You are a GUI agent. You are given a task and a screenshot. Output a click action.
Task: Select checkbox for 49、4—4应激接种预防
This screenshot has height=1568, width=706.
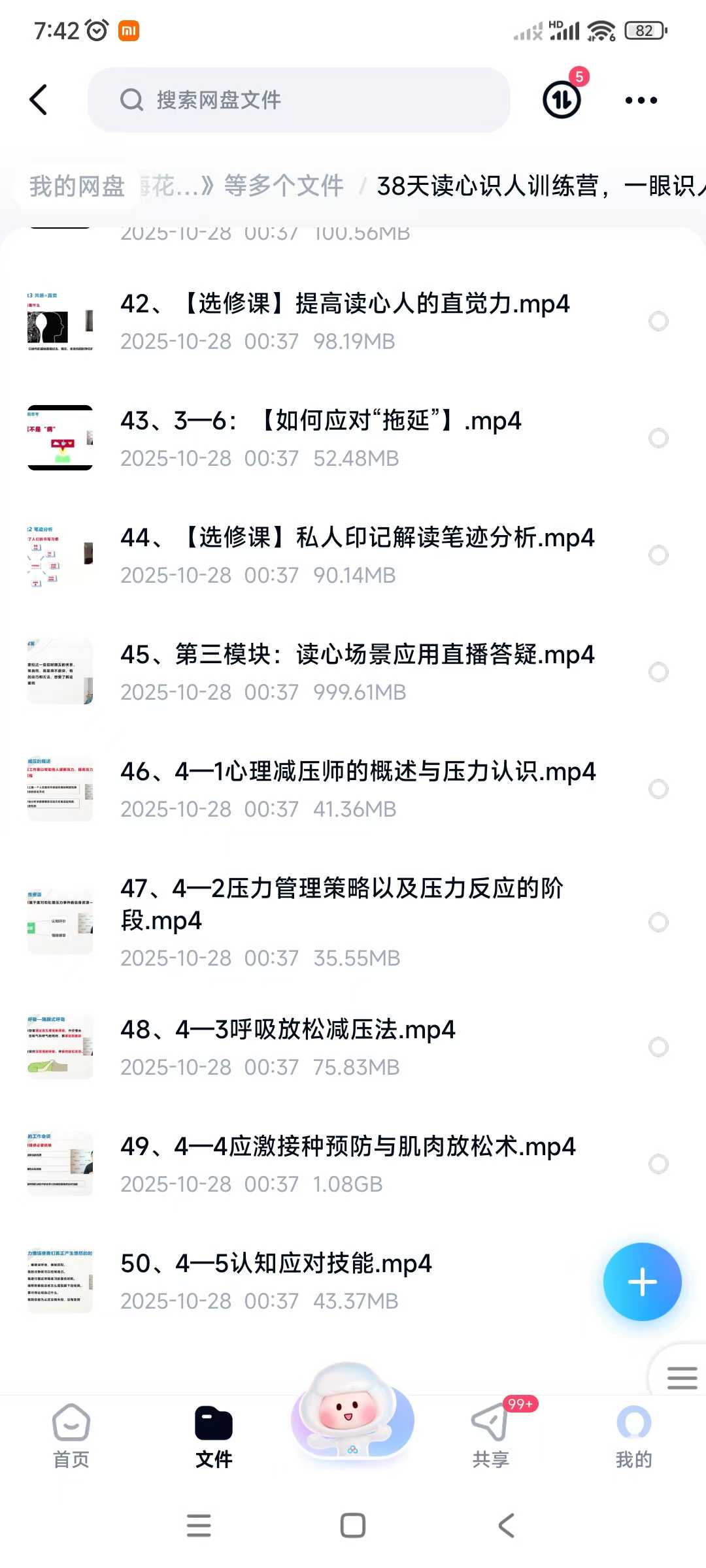coord(658,1164)
